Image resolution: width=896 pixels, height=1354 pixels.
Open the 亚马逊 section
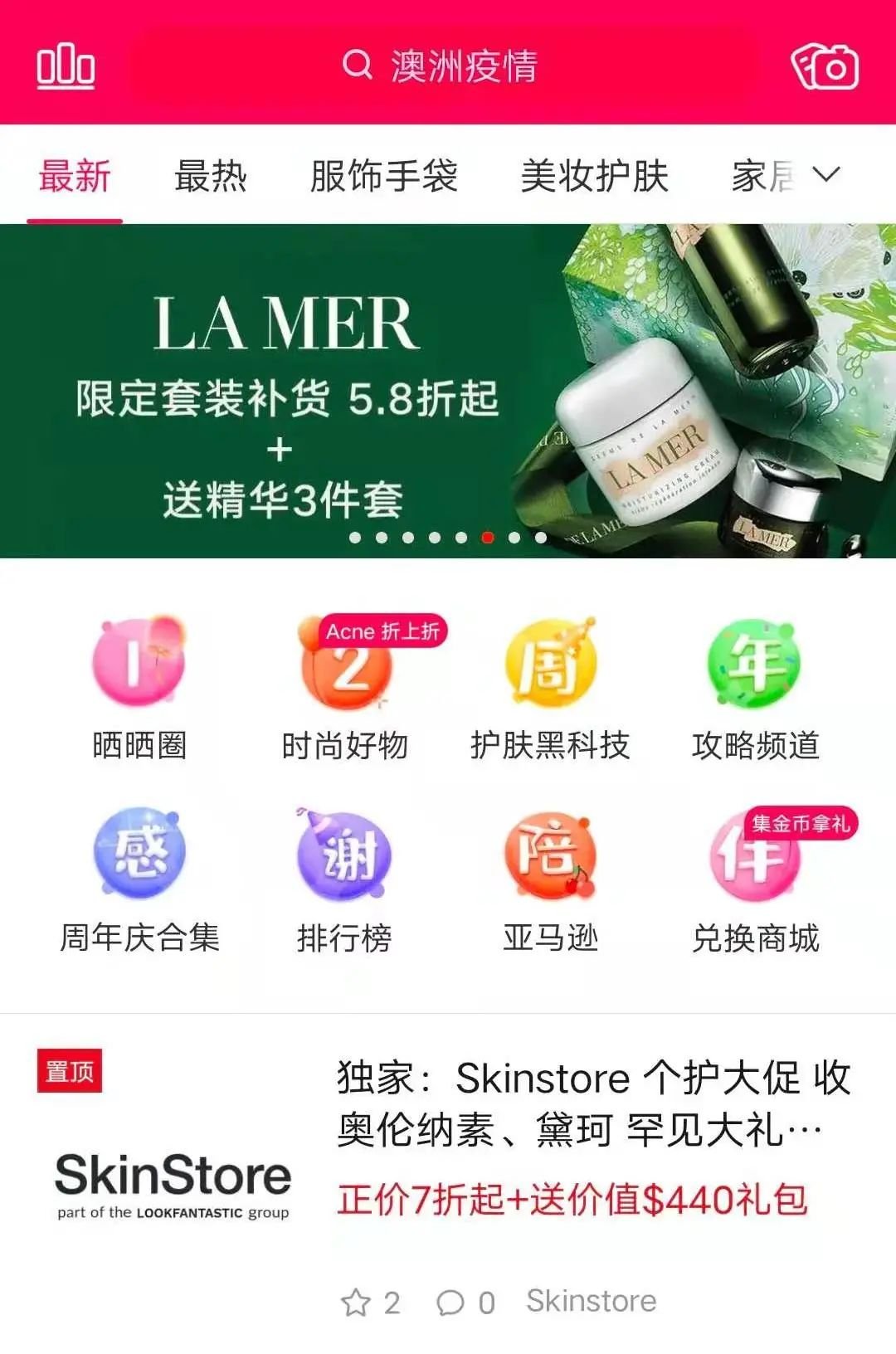coord(550,879)
